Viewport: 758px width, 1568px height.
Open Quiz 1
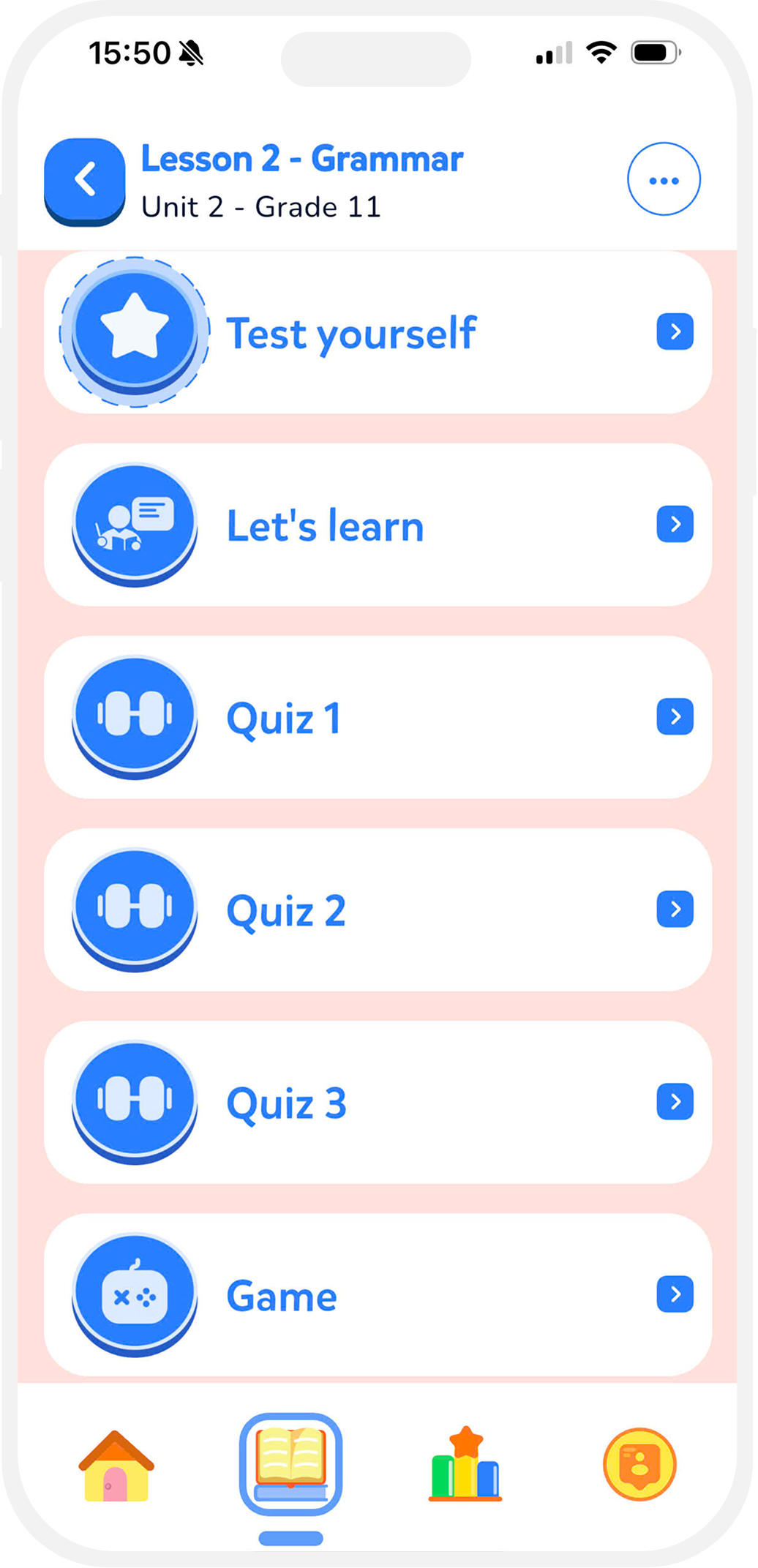(378, 718)
